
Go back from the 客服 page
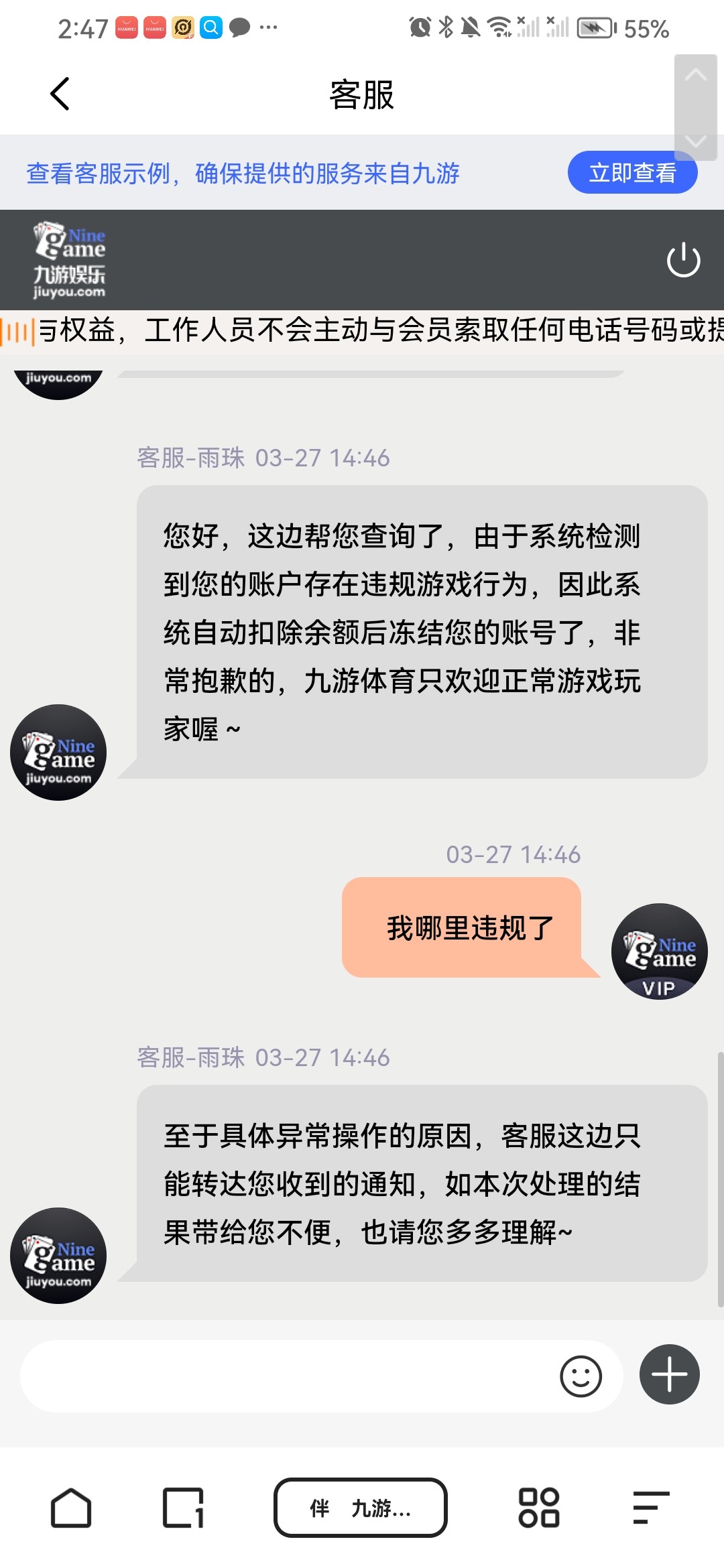point(60,94)
